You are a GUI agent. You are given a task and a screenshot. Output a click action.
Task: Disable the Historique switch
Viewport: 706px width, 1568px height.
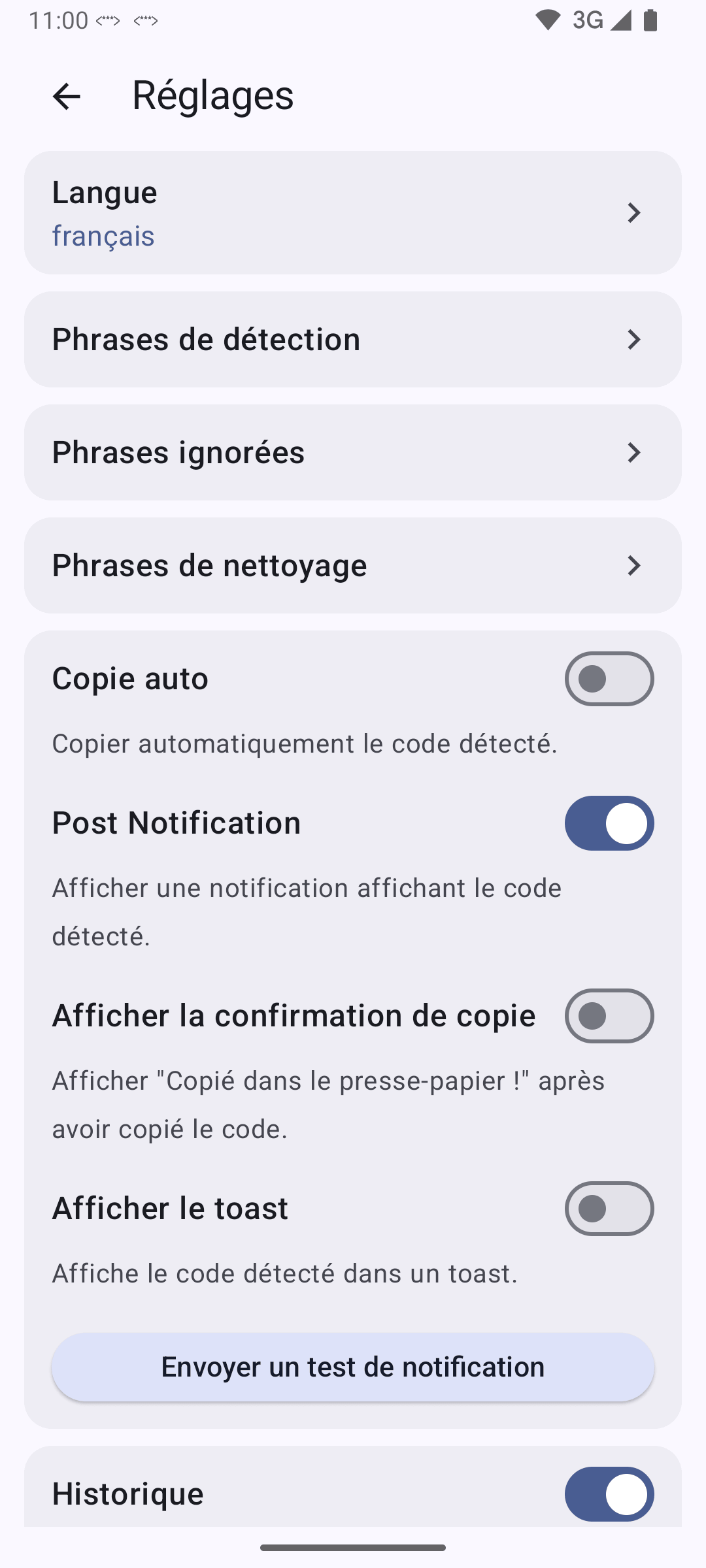pyautogui.click(x=609, y=1494)
